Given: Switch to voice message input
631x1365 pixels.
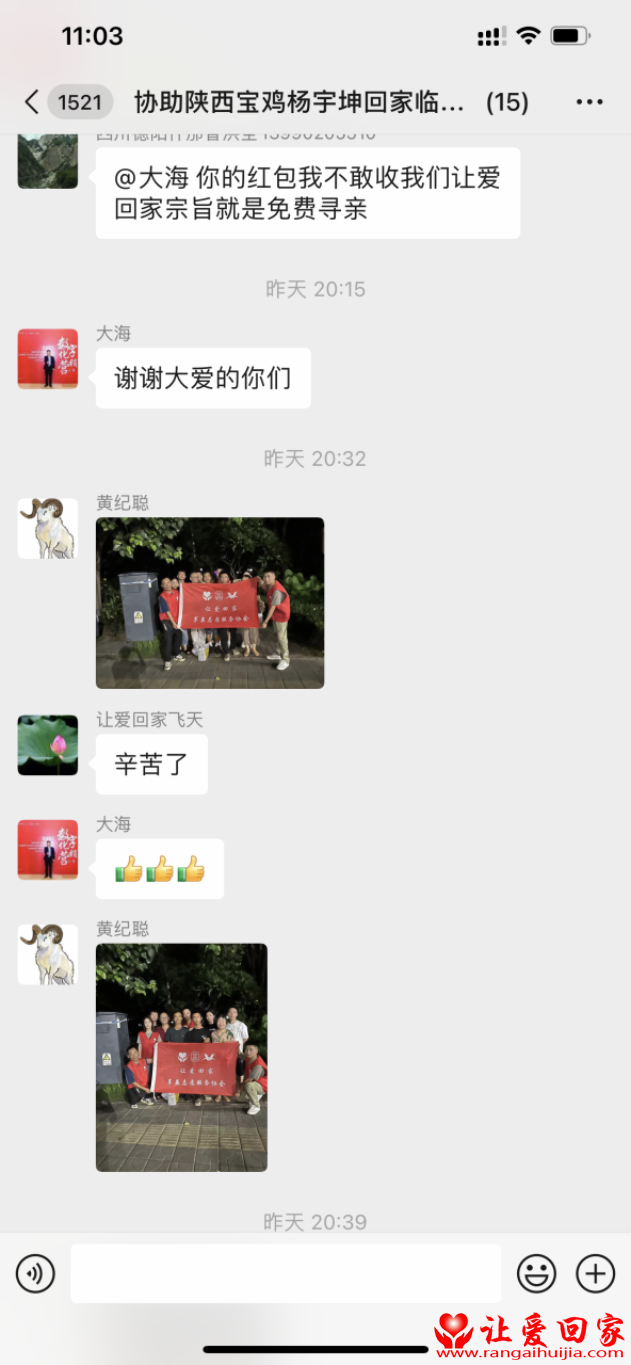Looking at the screenshot, I should [36, 1274].
